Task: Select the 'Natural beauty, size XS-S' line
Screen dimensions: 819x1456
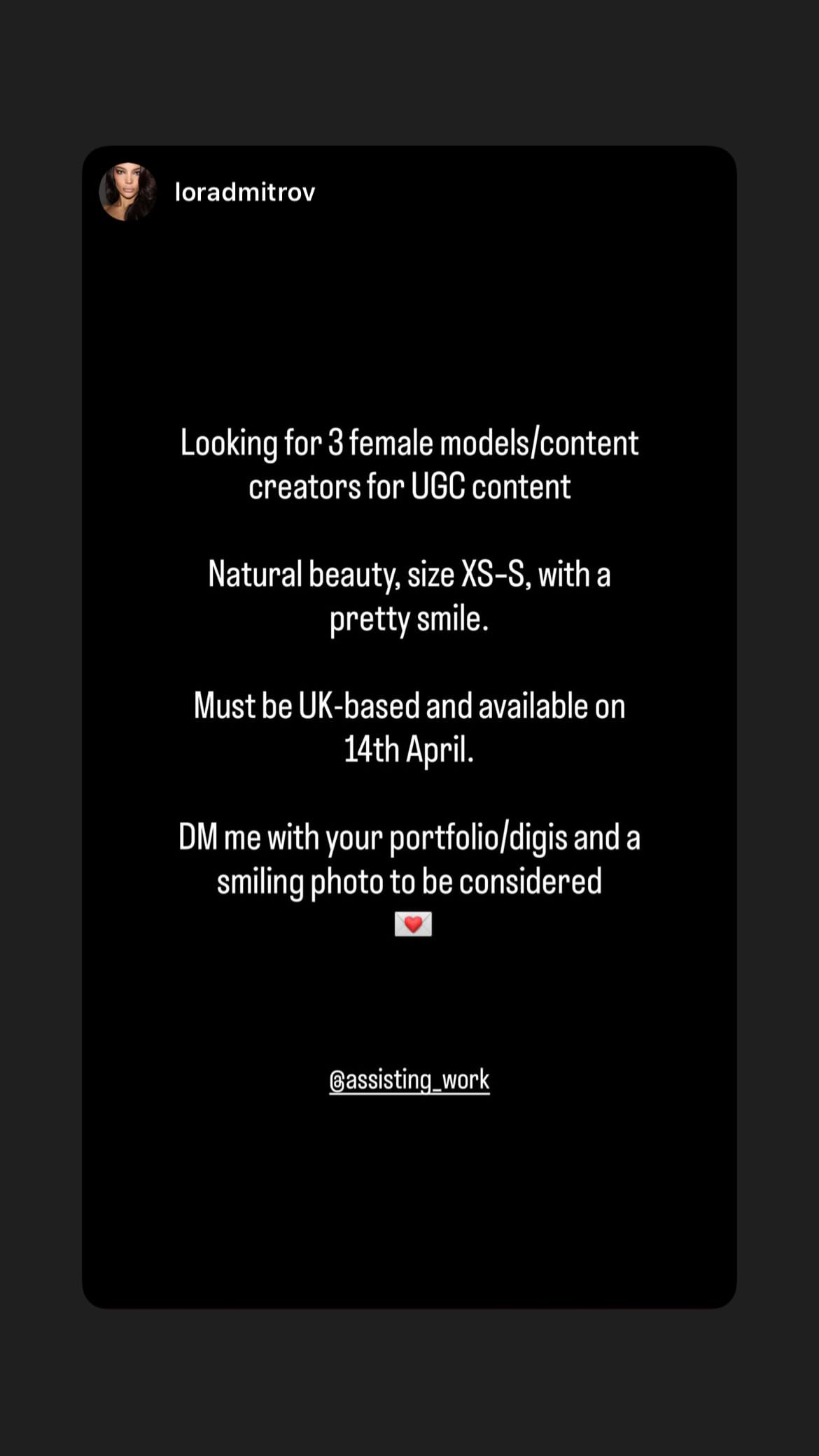Action: [409, 574]
